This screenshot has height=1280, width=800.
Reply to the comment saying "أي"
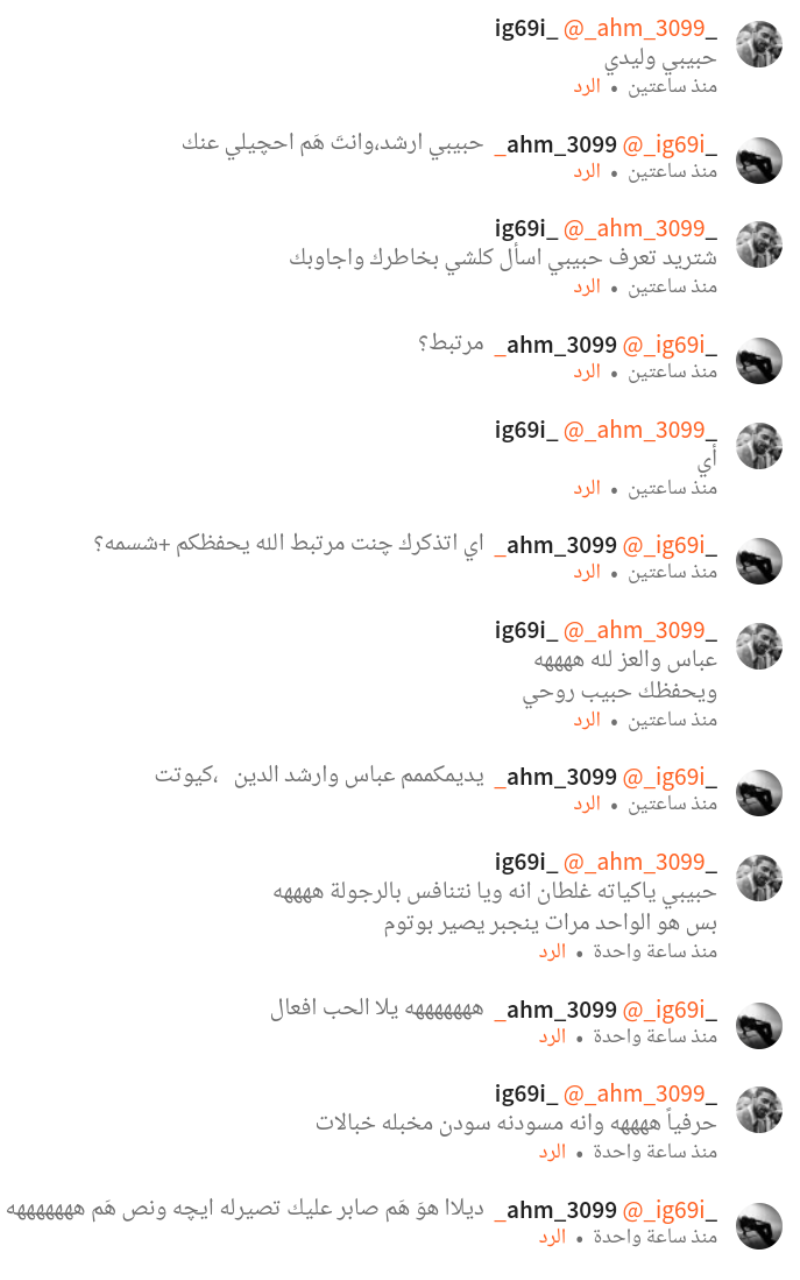coord(586,488)
